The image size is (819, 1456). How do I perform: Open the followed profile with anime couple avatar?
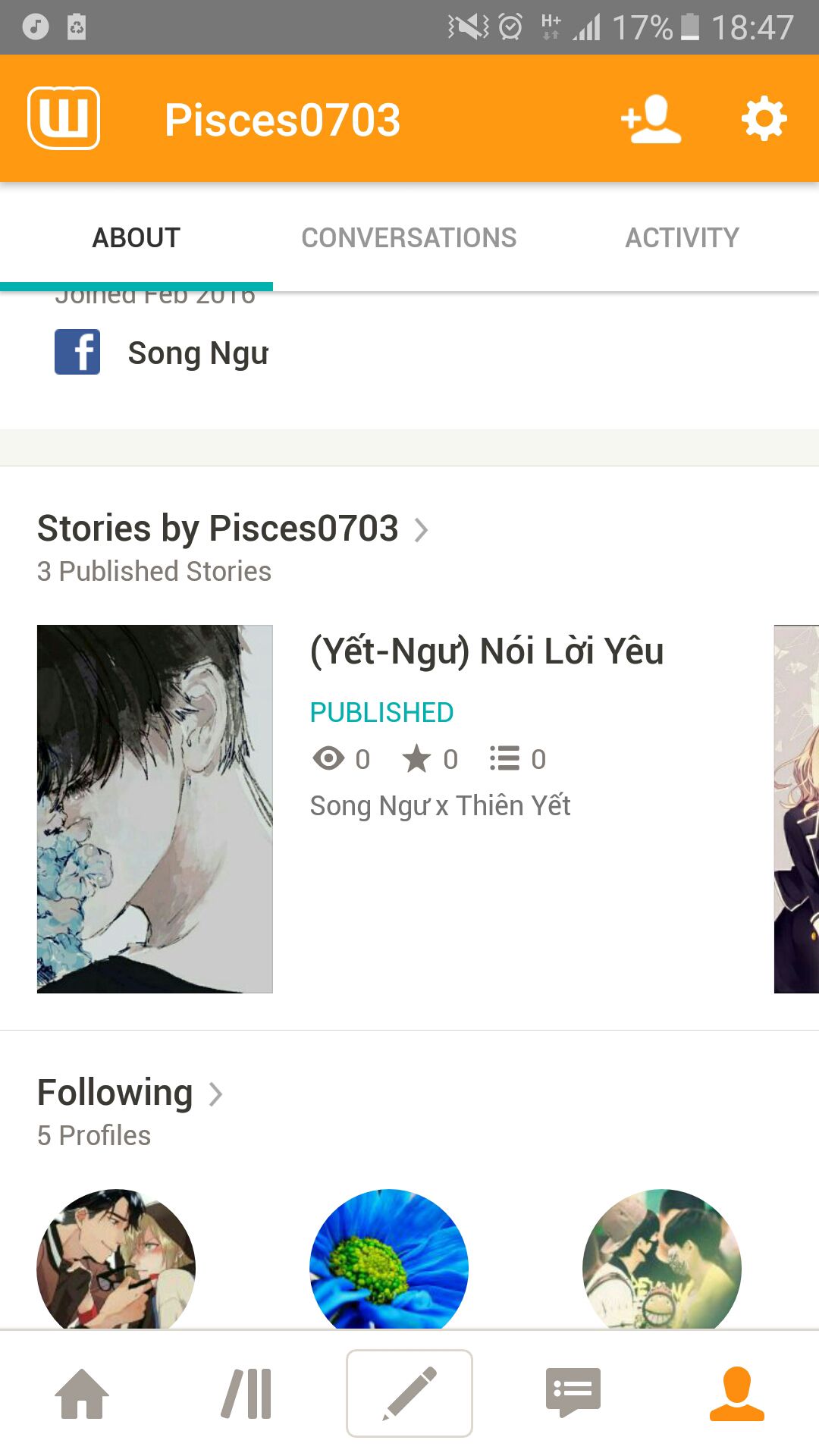pos(116,1260)
